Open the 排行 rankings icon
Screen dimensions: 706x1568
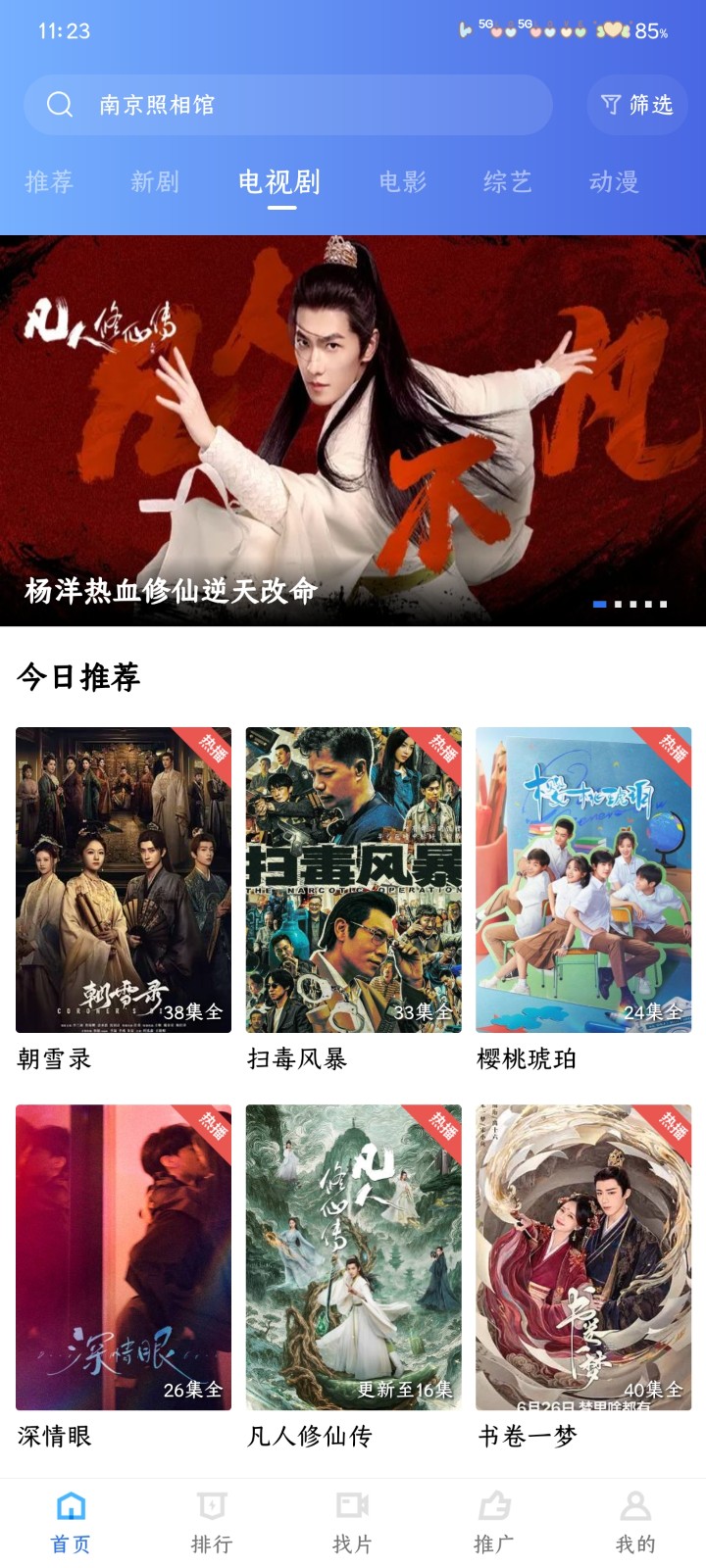[212, 1504]
